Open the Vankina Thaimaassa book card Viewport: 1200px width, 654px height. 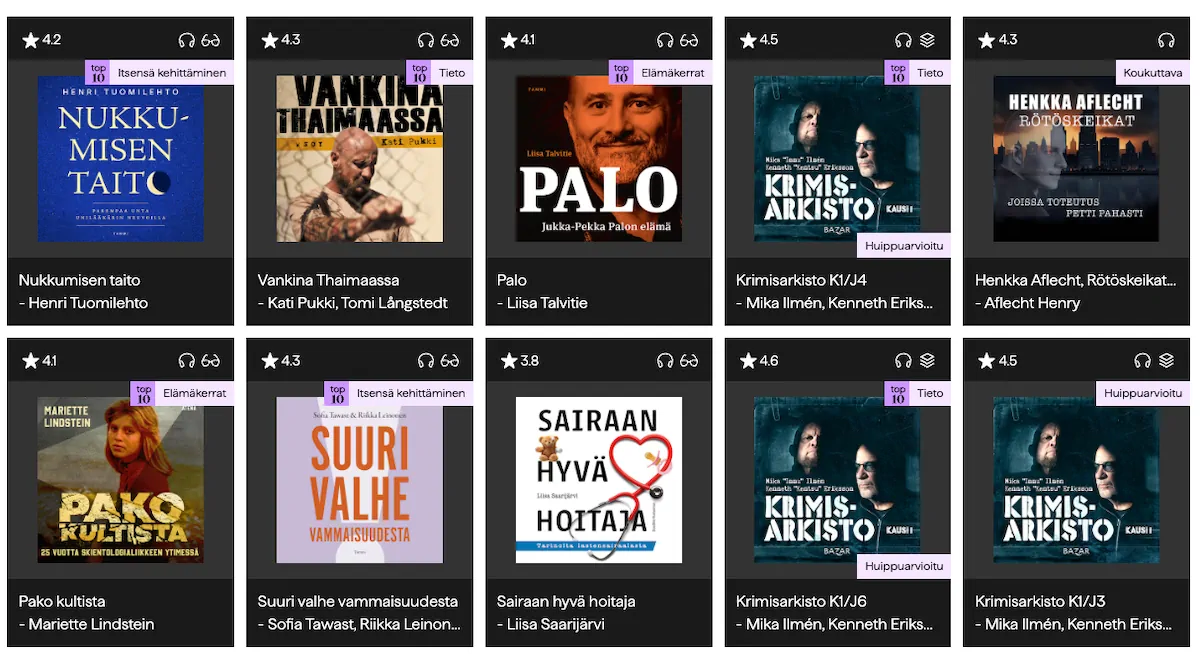point(359,160)
